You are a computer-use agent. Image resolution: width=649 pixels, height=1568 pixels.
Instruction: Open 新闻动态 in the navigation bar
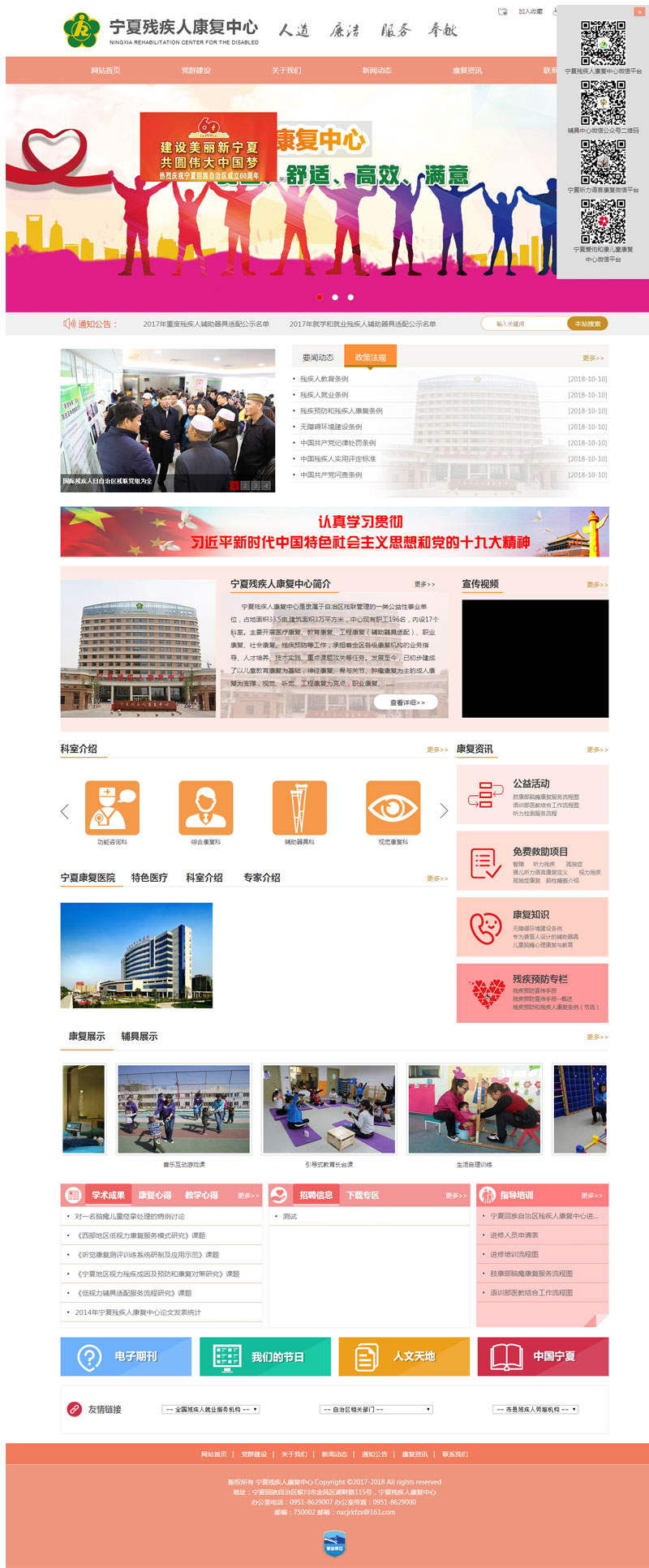[x=376, y=71]
